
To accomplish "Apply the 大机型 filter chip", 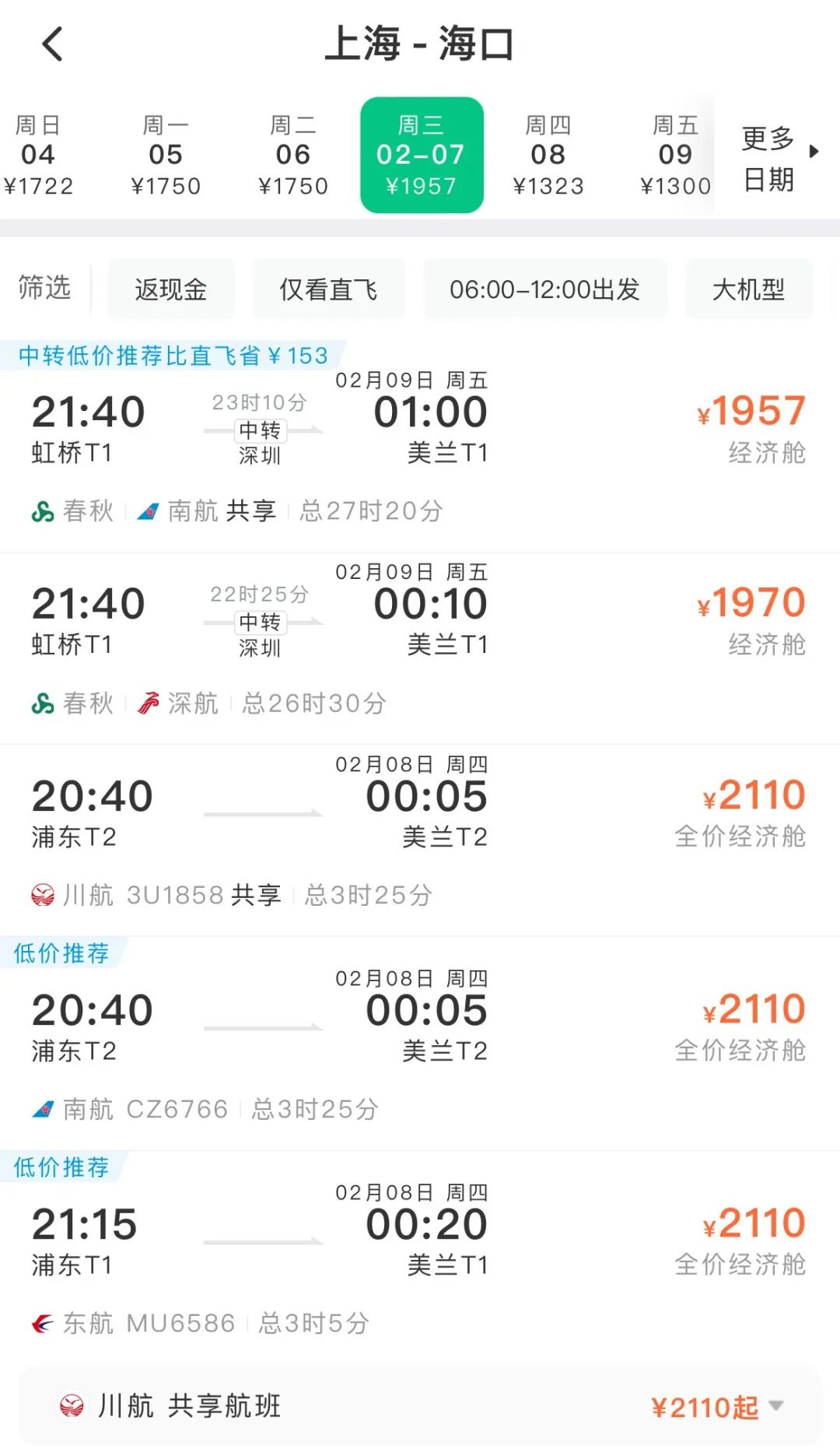I will (748, 289).
